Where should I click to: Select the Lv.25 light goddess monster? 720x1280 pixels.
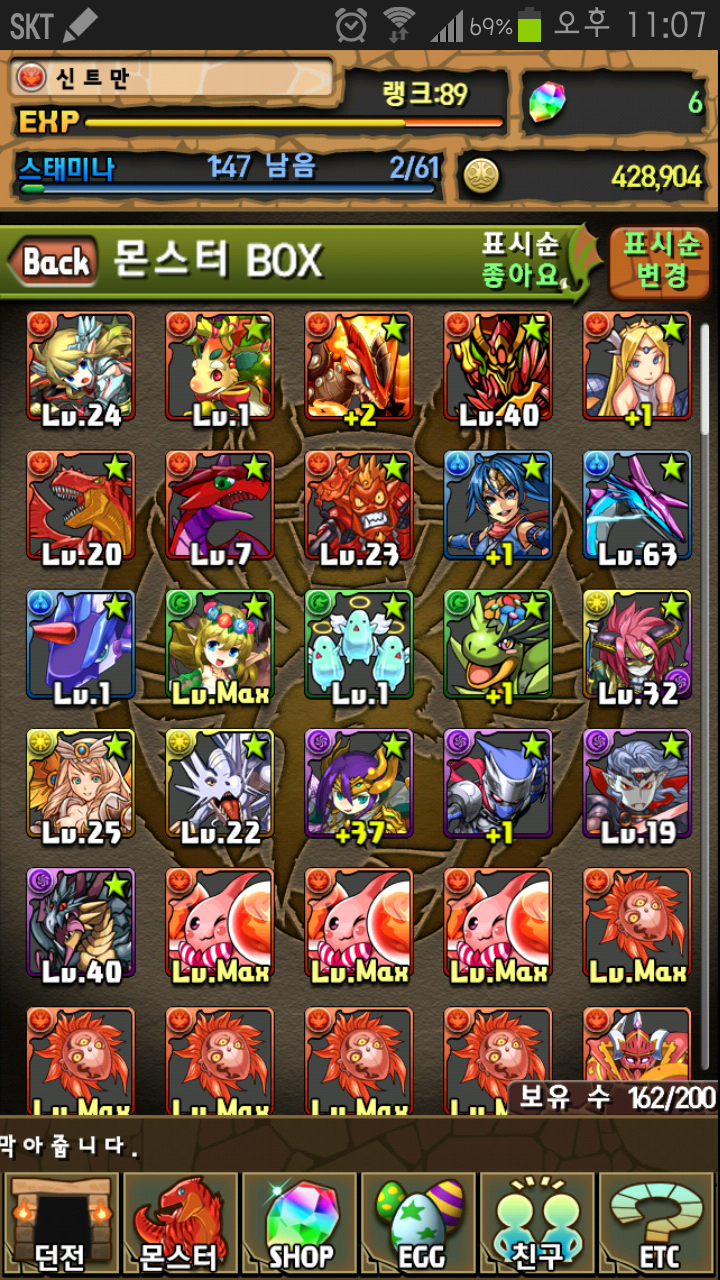pyautogui.click(x=80, y=784)
